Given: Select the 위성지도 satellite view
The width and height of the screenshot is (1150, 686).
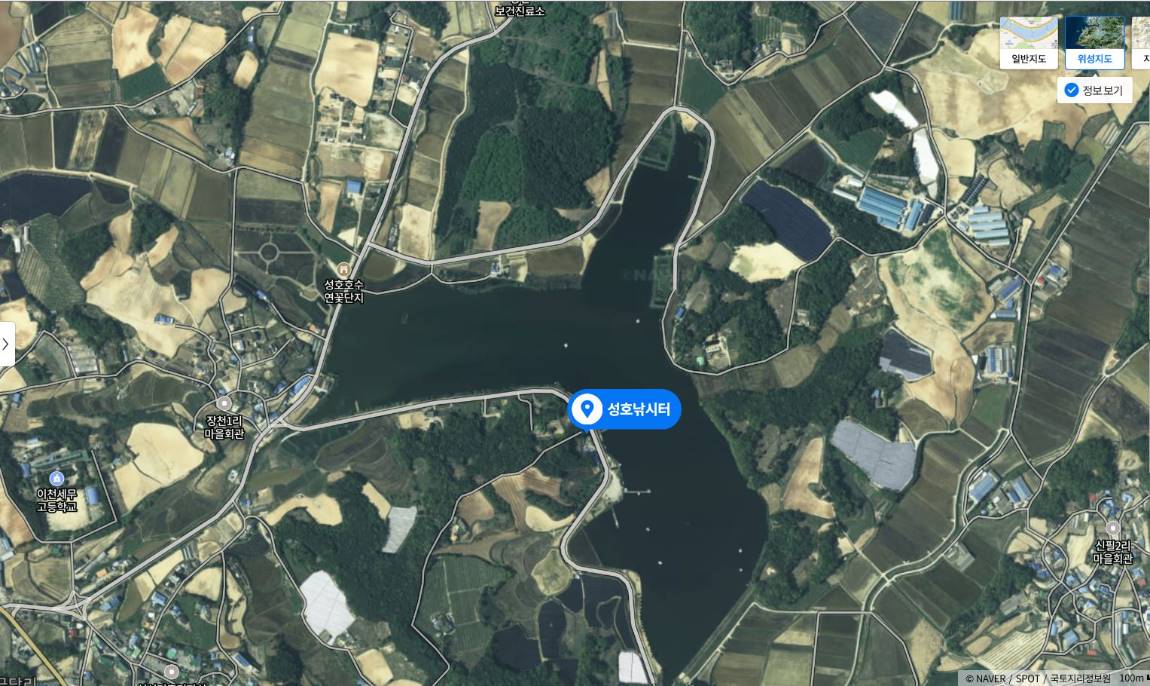Looking at the screenshot, I should pyautogui.click(x=1094, y=42).
